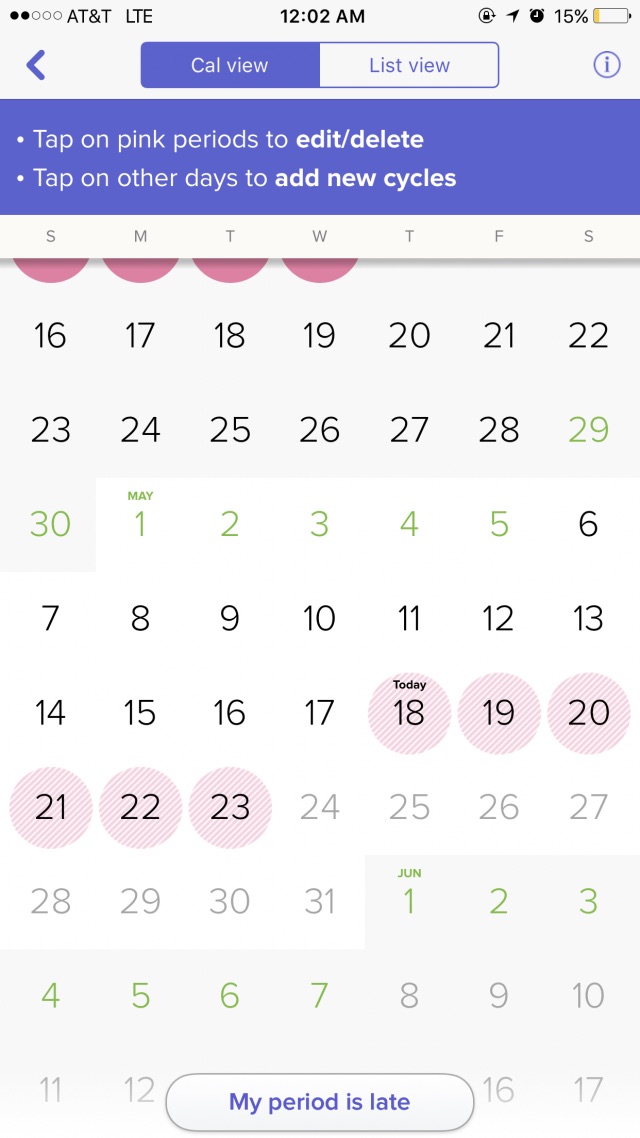
Task: Select green day 29 in April
Action: (588, 430)
